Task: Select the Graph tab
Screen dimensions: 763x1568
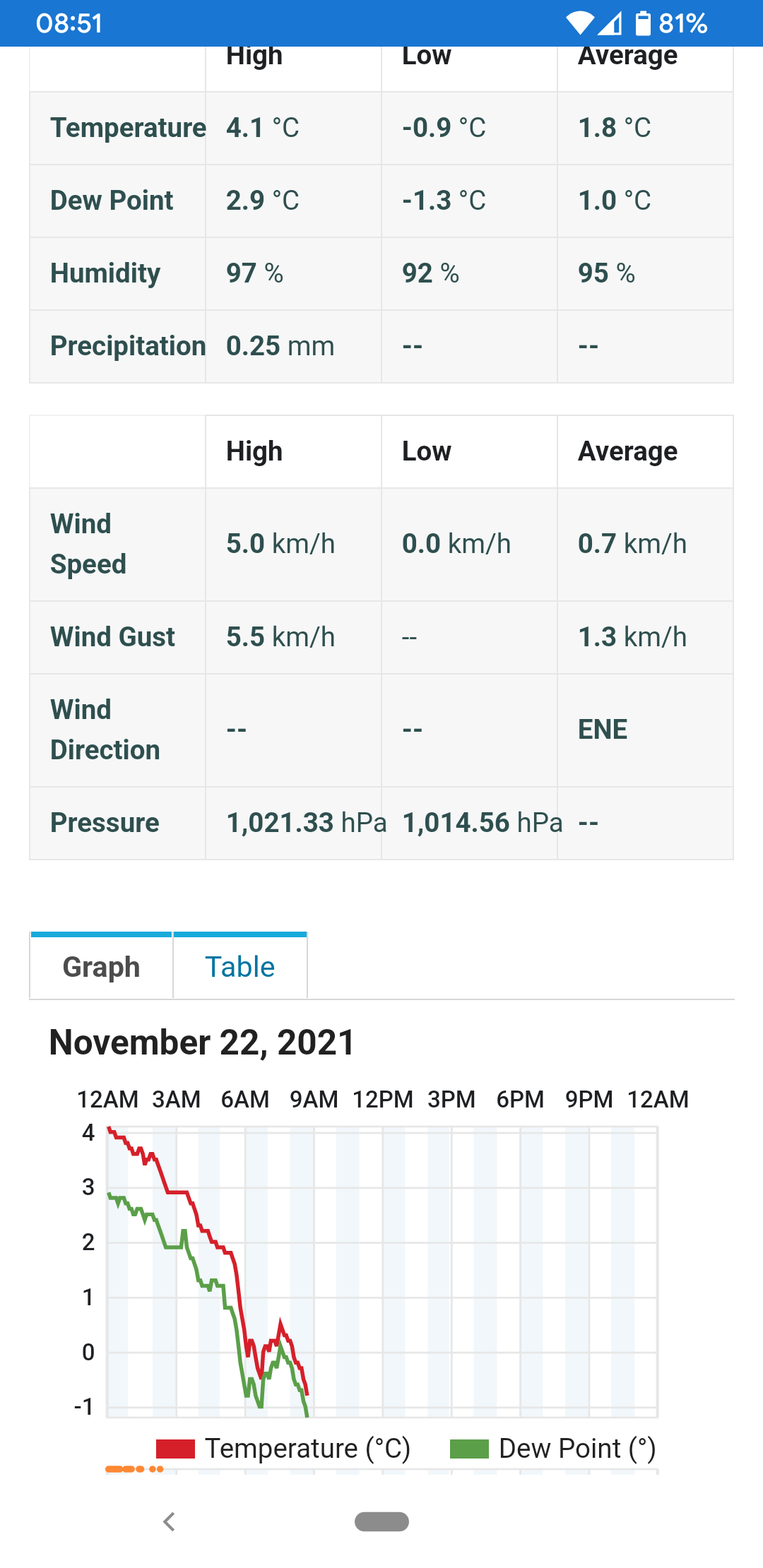Action: click(101, 966)
